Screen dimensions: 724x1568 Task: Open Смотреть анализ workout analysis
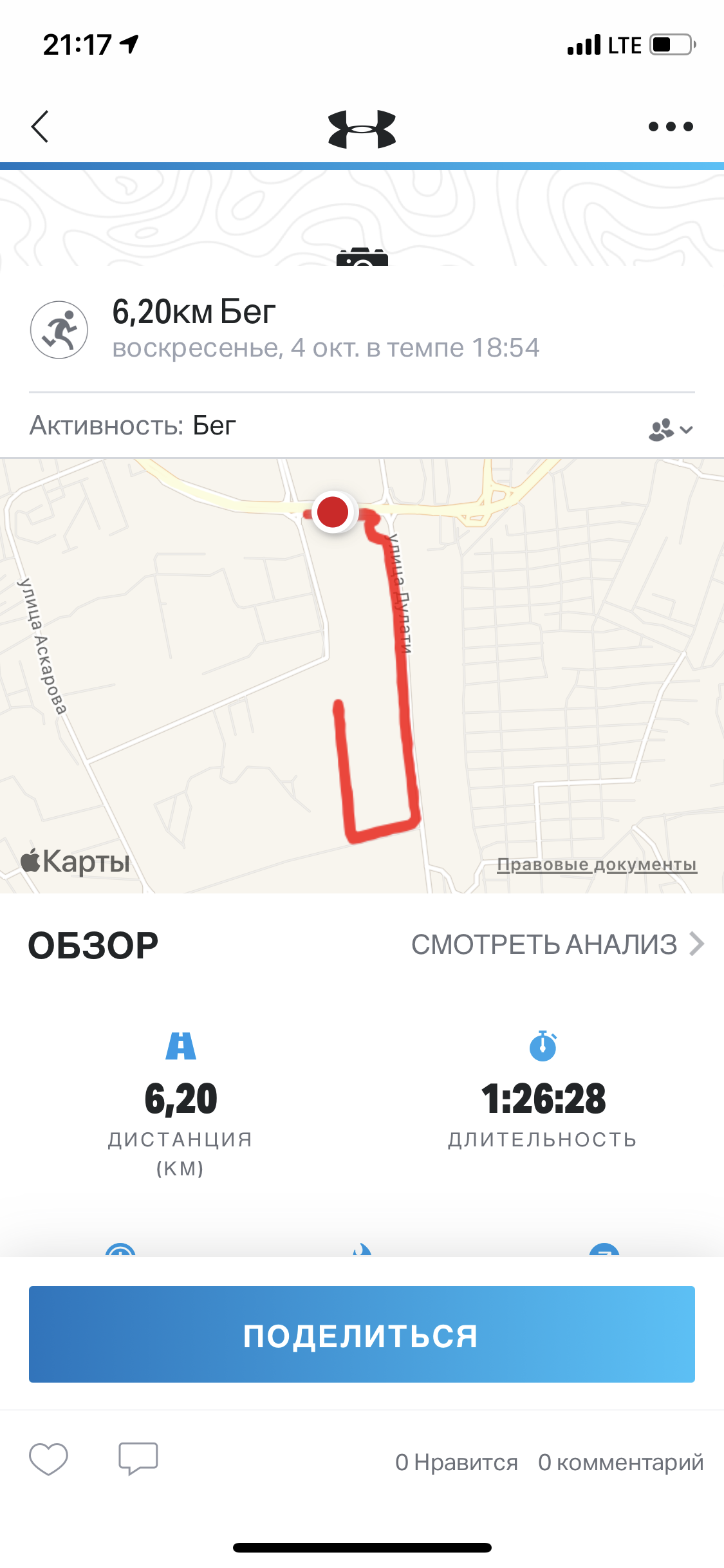pyautogui.click(x=557, y=944)
